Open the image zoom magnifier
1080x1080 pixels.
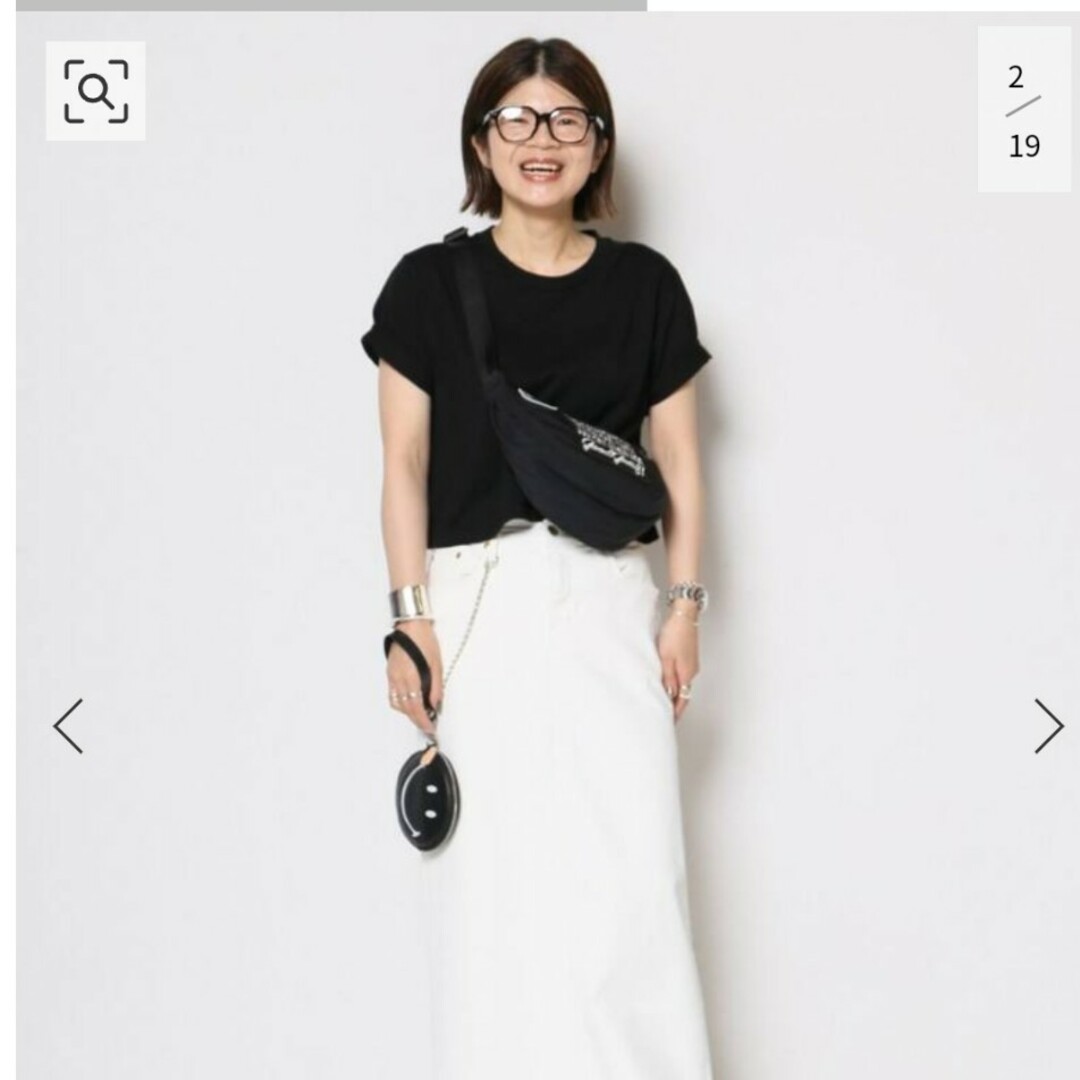(x=96, y=91)
